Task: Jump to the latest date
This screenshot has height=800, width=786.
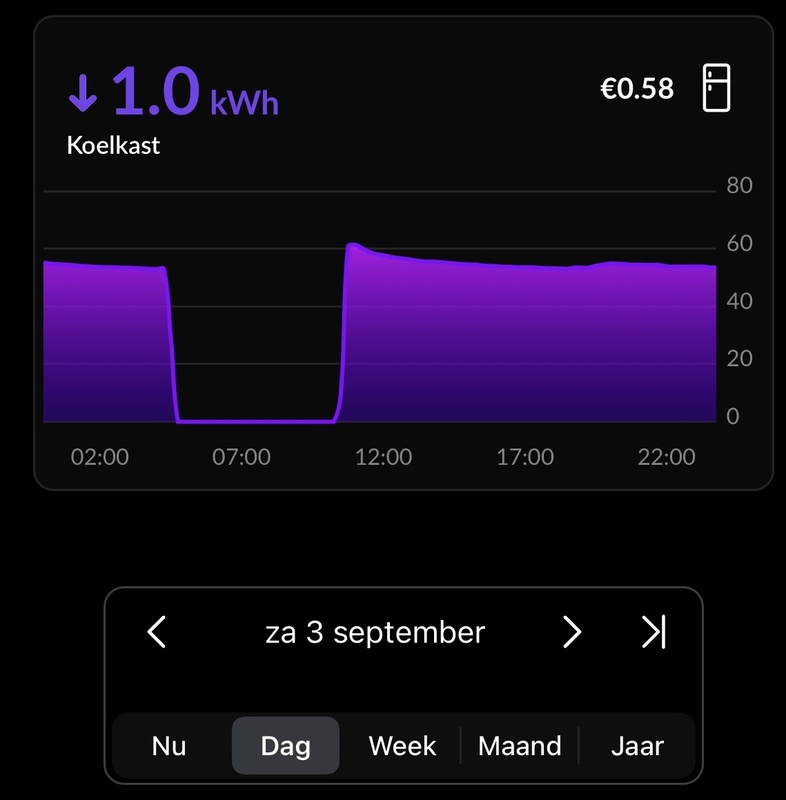Action: (x=653, y=632)
